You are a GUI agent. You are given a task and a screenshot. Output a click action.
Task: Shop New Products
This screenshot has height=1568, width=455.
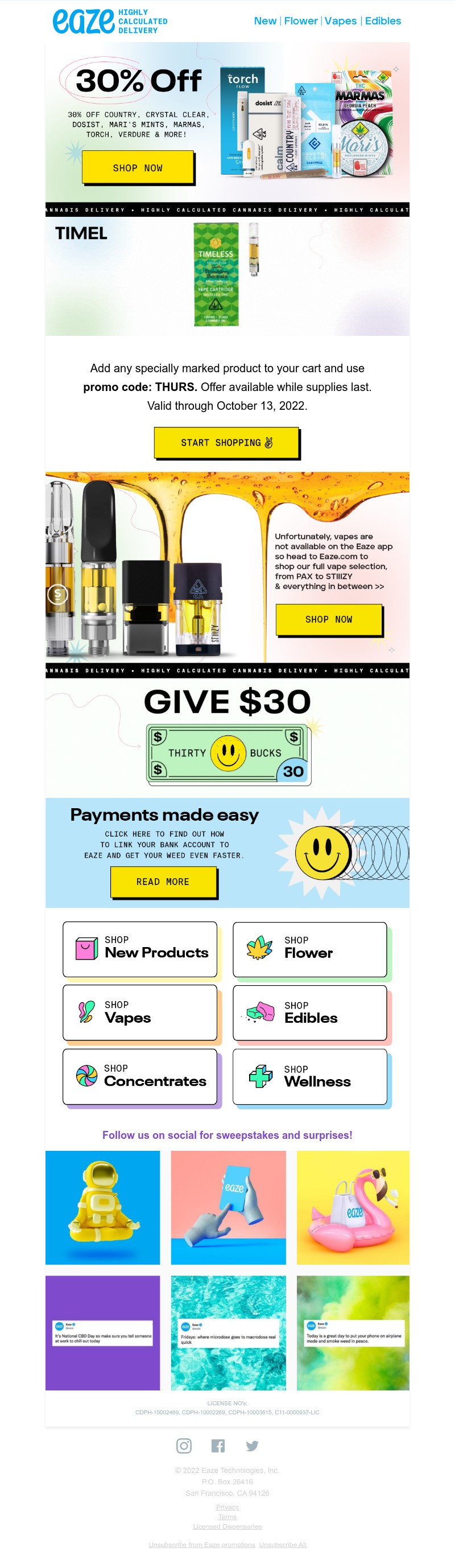coord(140,948)
